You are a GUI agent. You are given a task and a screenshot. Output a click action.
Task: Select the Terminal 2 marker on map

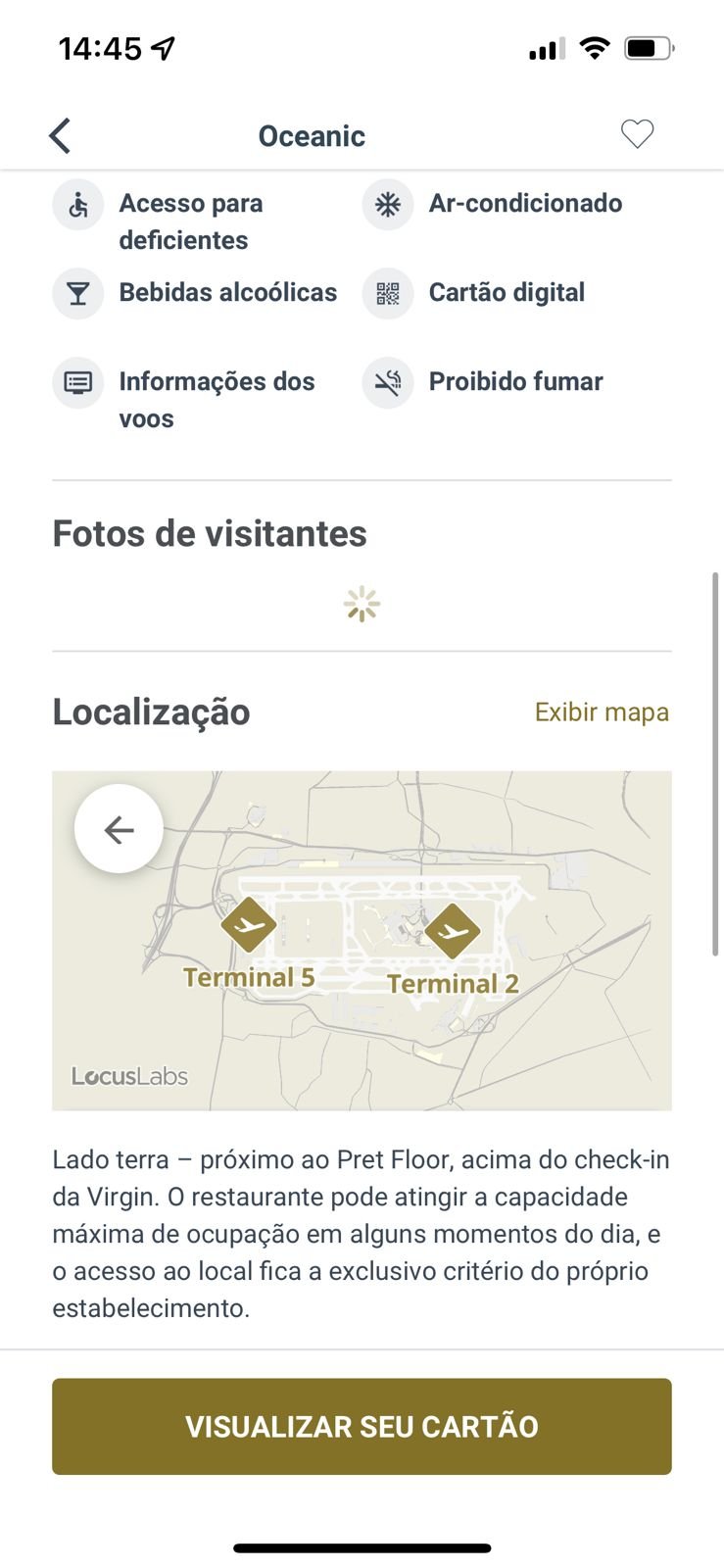[453, 931]
